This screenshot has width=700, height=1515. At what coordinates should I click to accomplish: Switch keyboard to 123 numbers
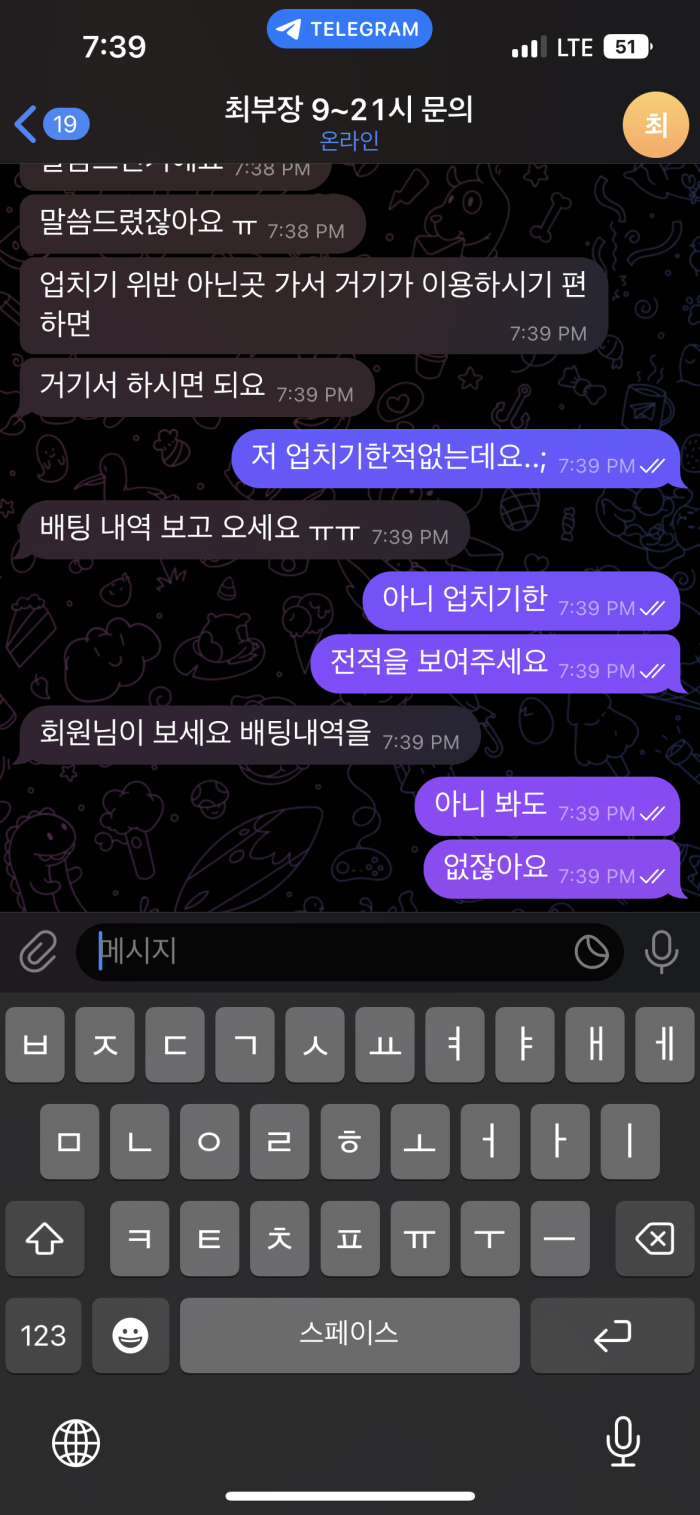(43, 1335)
